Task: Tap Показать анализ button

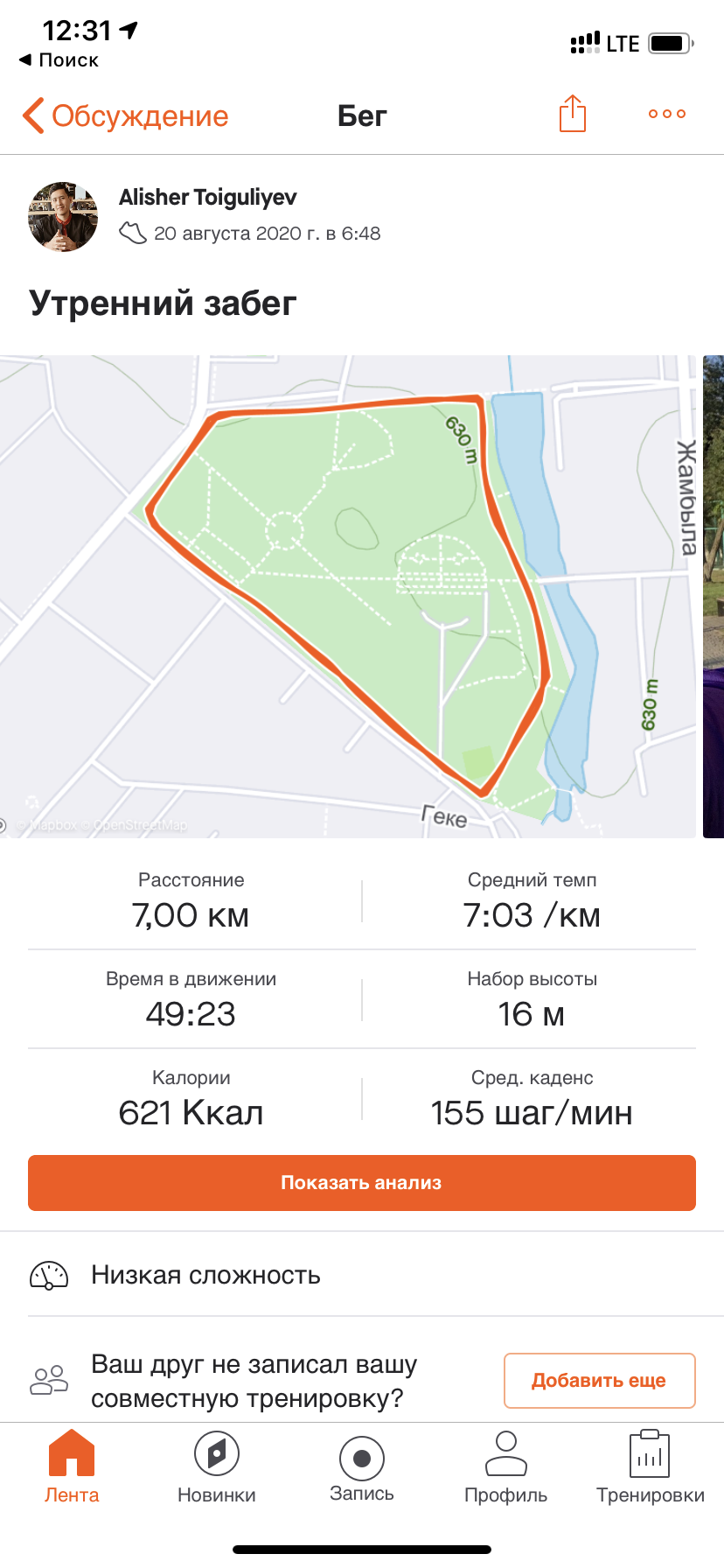Action: [x=361, y=1183]
